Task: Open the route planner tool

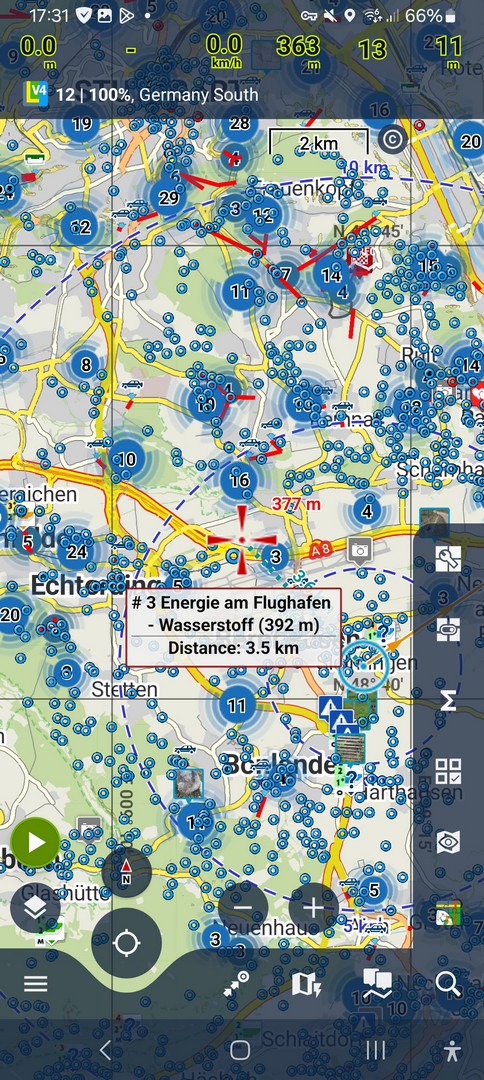Action: coord(236,984)
